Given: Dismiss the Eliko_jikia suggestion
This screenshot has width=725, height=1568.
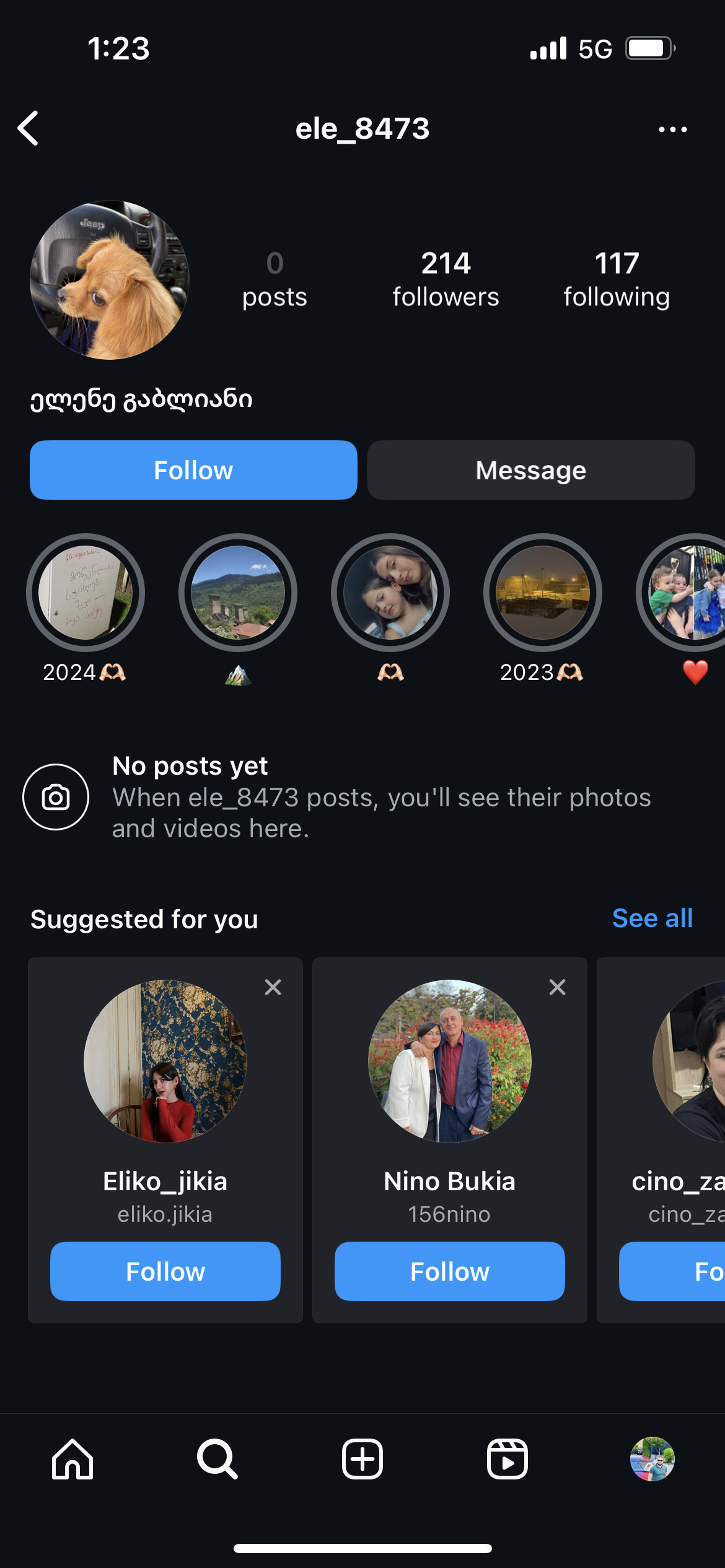Looking at the screenshot, I should [x=273, y=987].
